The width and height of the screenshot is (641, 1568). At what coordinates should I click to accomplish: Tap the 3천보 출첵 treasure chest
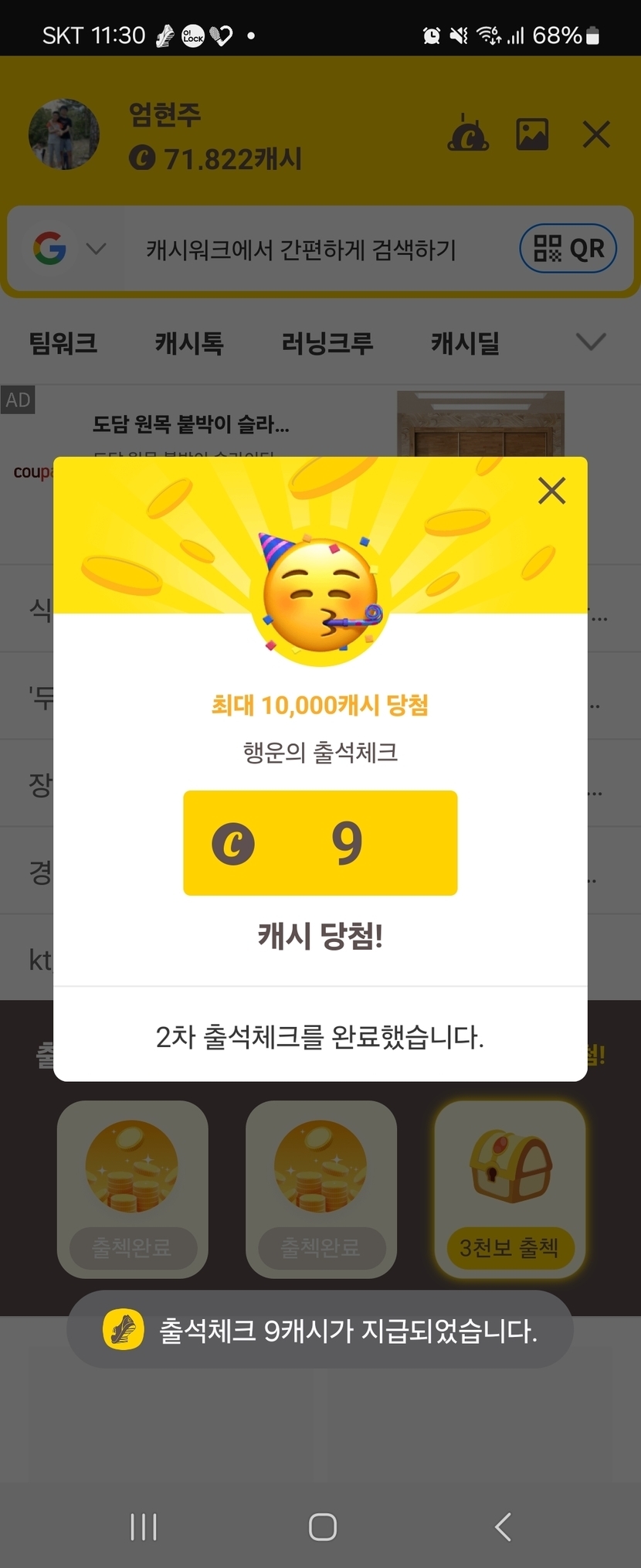(x=510, y=1189)
